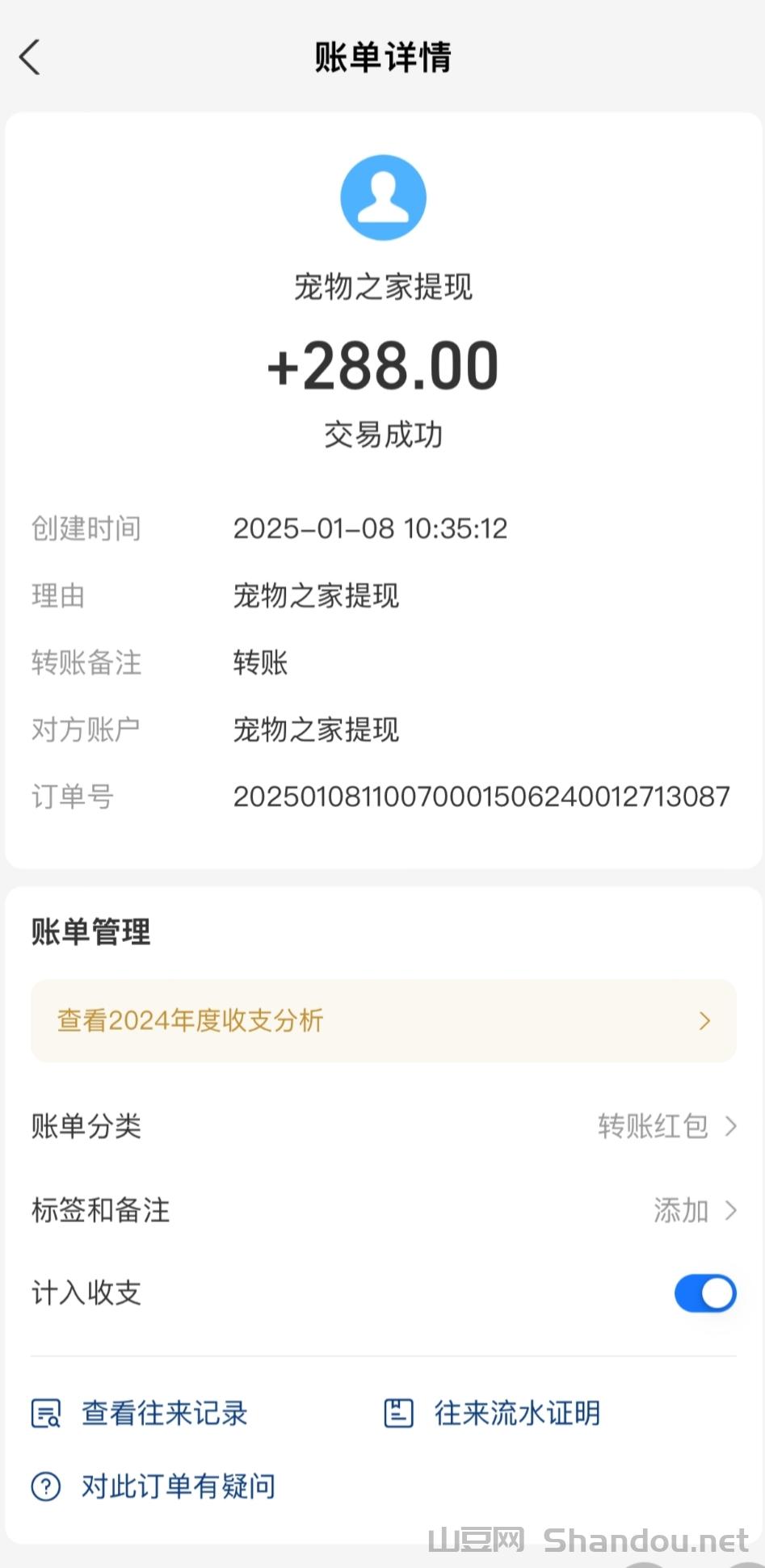Image resolution: width=765 pixels, height=1568 pixels.
Task: Go back from the 账单详情 page
Action: tap(30, 57)
